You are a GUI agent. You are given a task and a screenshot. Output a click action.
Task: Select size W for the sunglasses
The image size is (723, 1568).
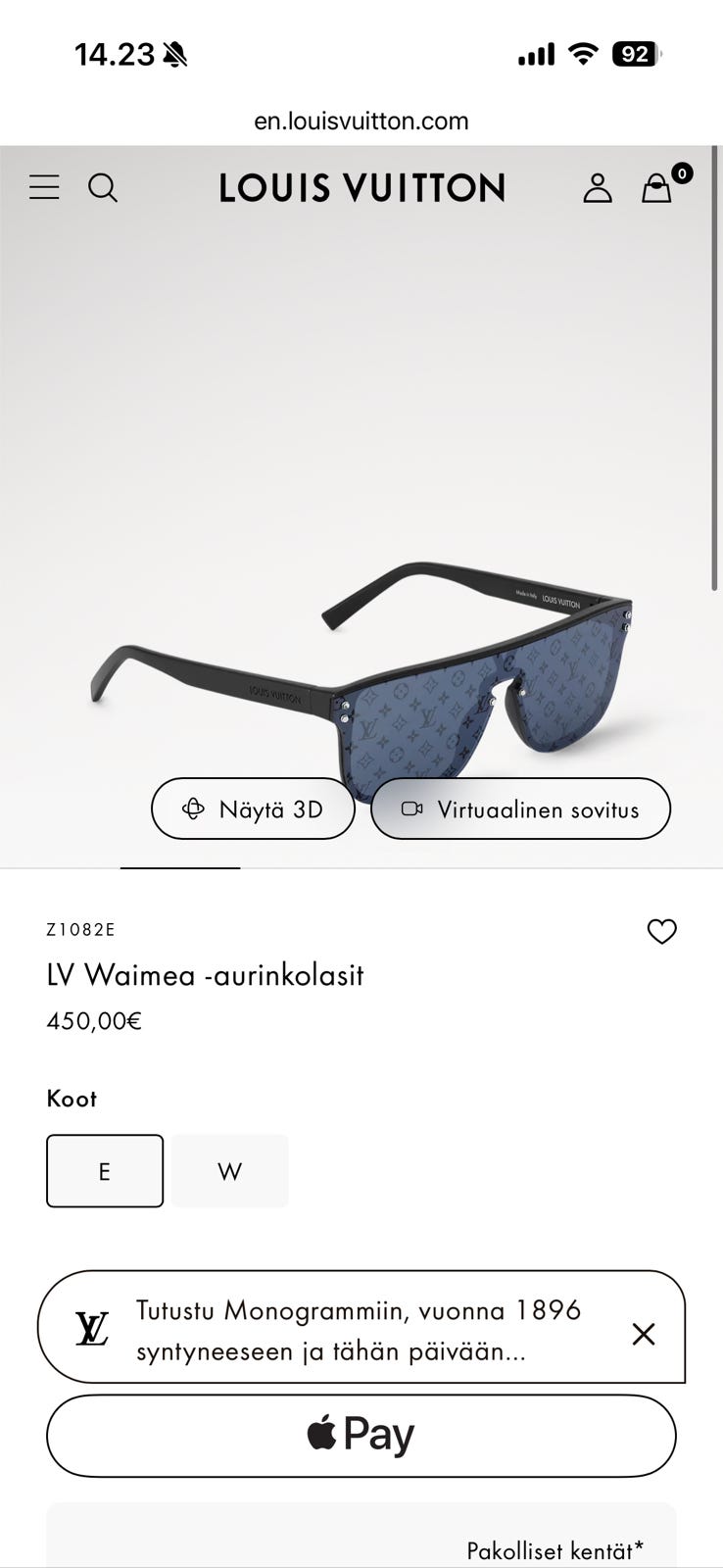click(x=229, y=1170)
